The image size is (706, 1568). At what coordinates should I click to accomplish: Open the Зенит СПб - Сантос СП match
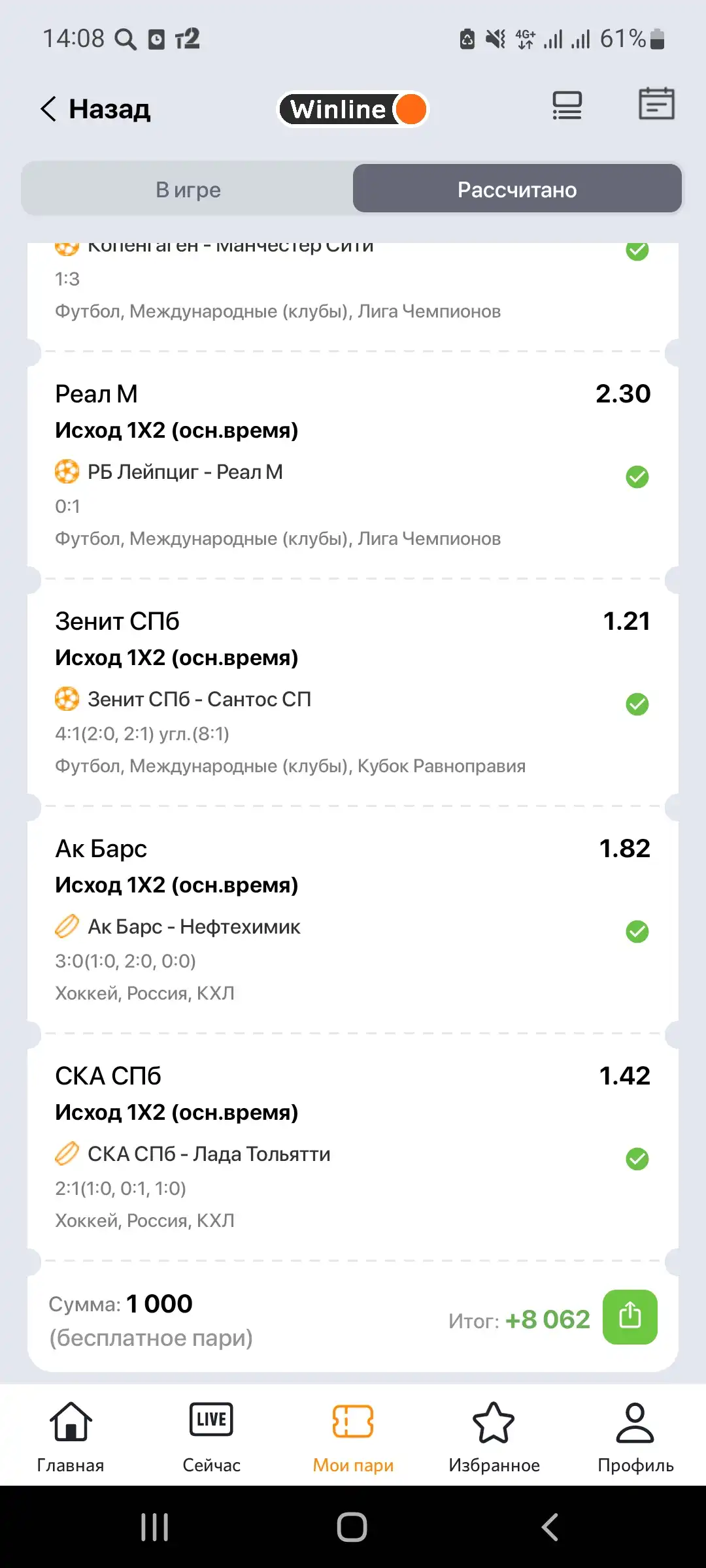(x=199, y=699)
